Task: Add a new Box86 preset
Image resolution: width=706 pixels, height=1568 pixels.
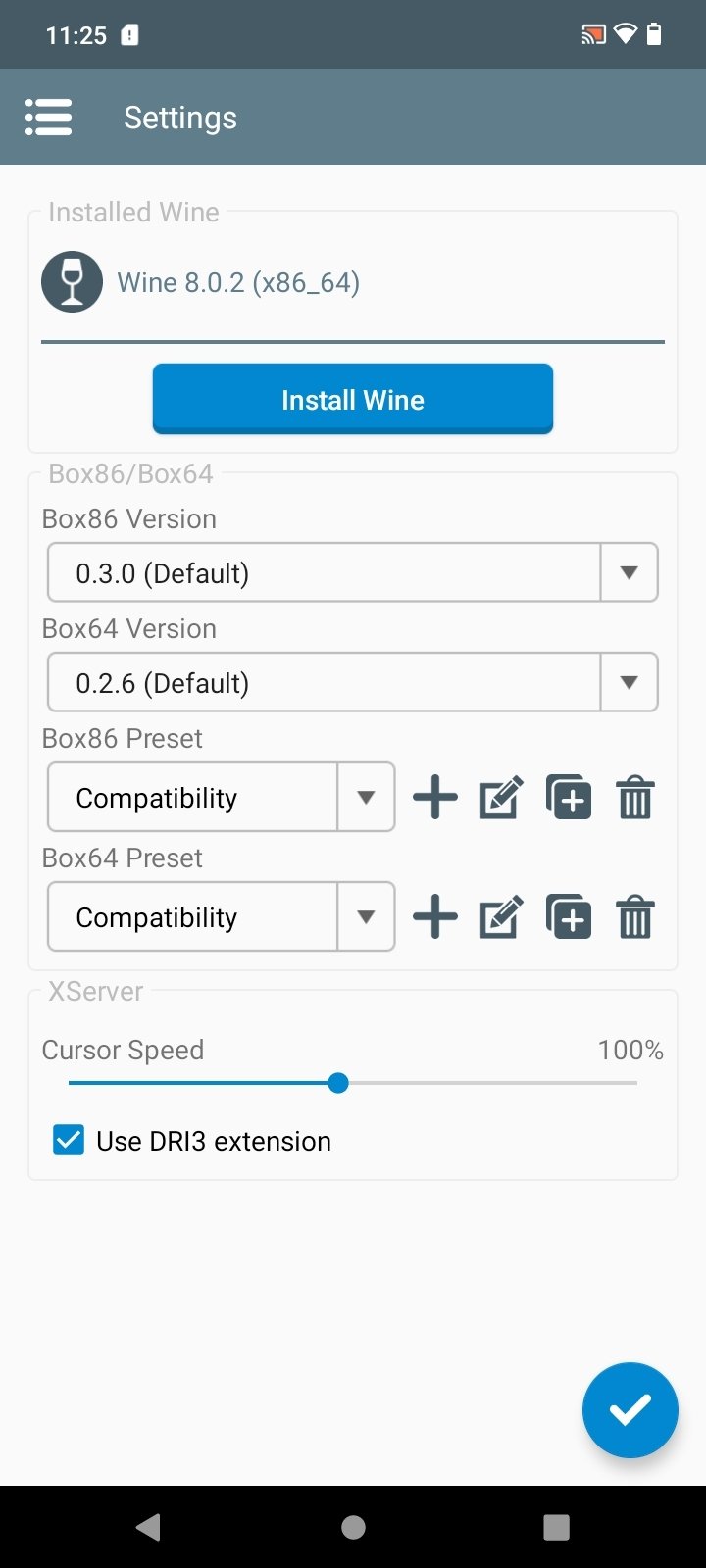Action: point(435,798)
